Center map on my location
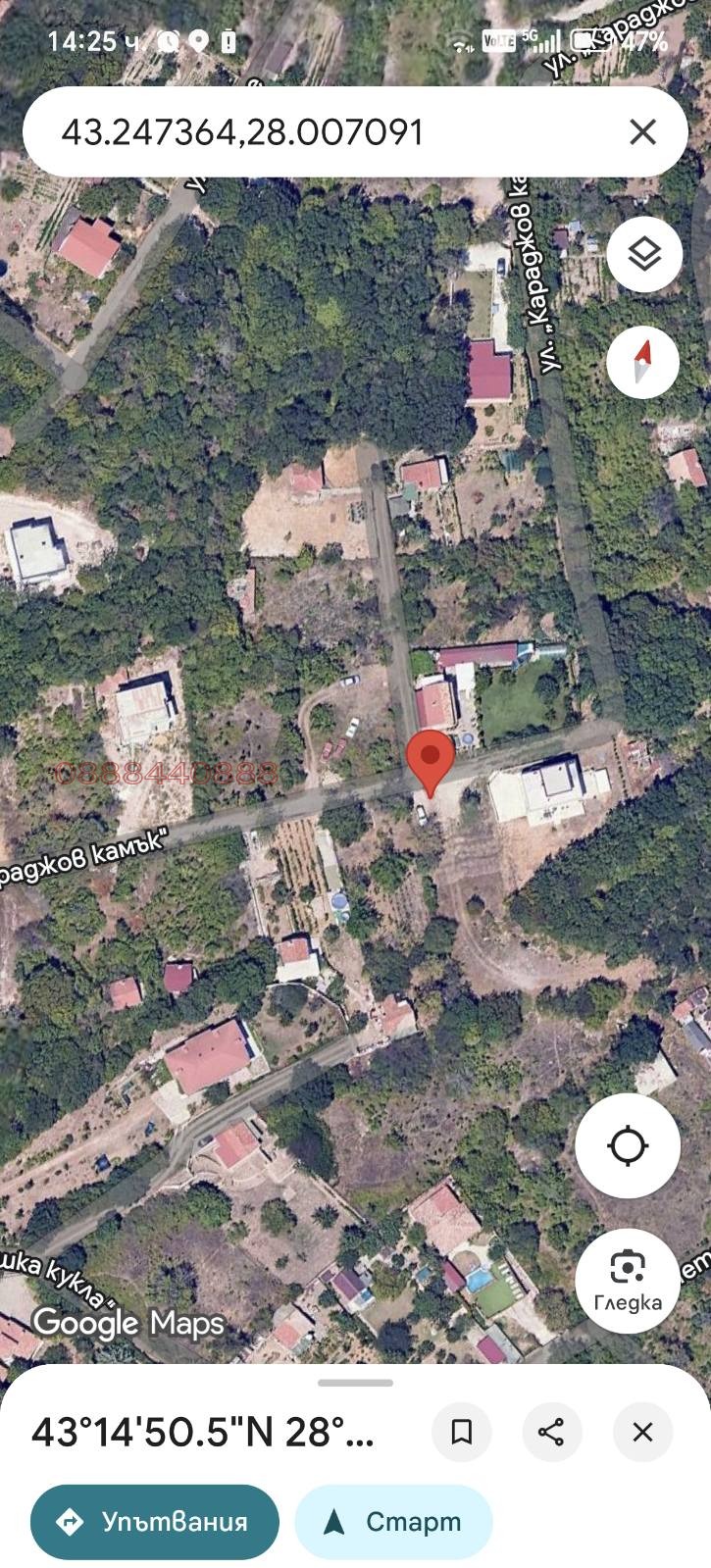This screenshot has width=711, height=1568. (628, 1145)
